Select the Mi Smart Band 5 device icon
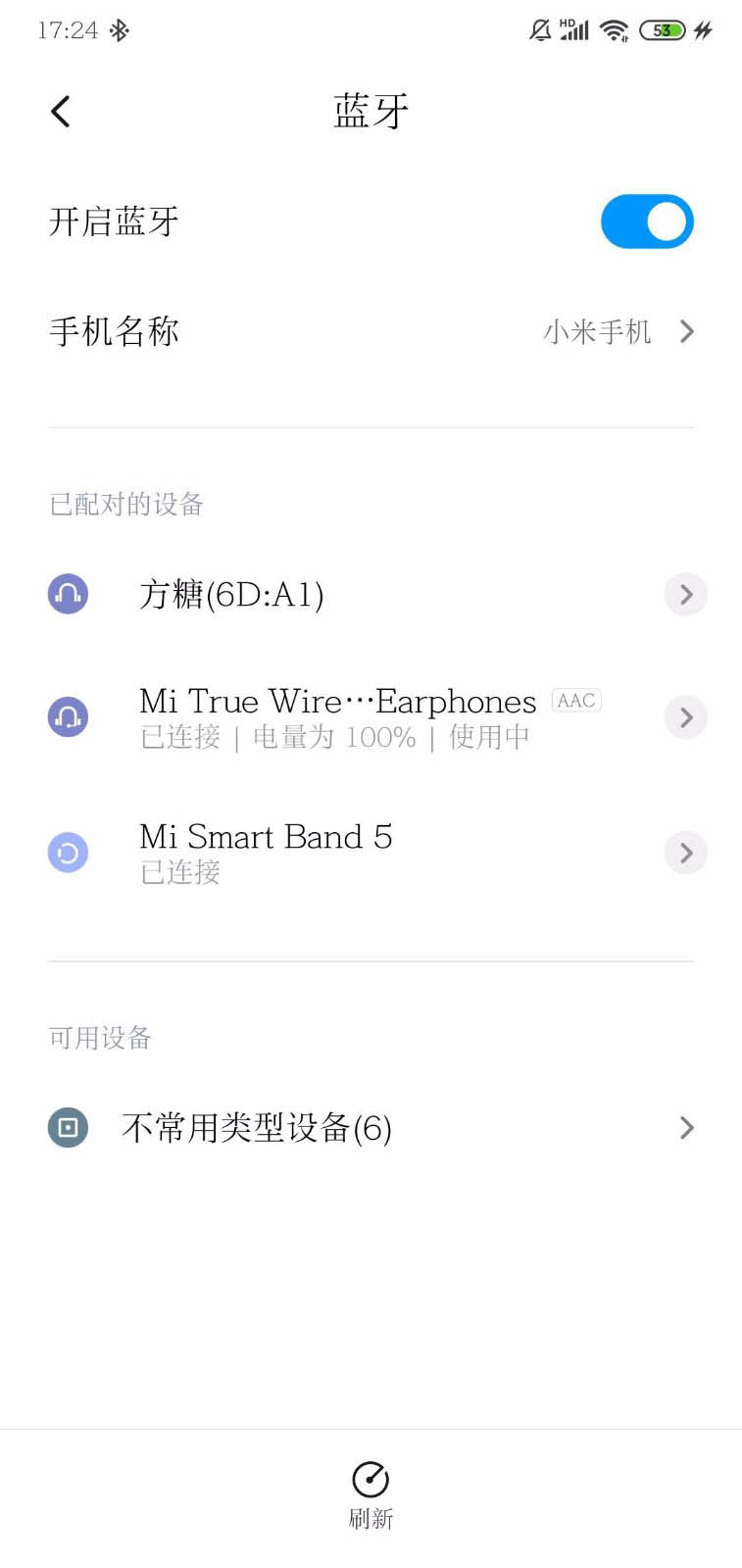The width and height of the screenshot is (742, 1568). 68,852
